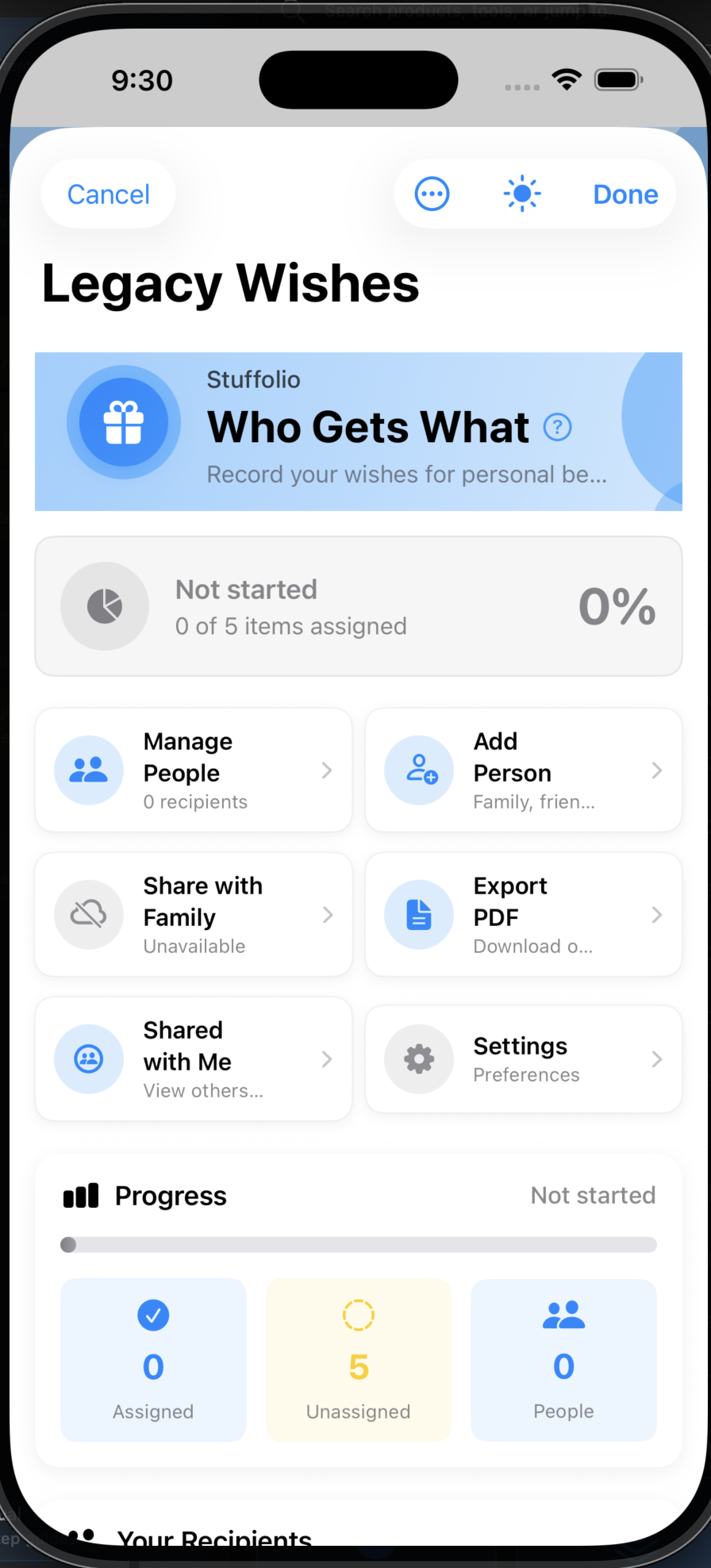Image resolution: width=711 pixels, height=1568 pixels.
Task: Open the Not started progress summary card
Action: 359,607
